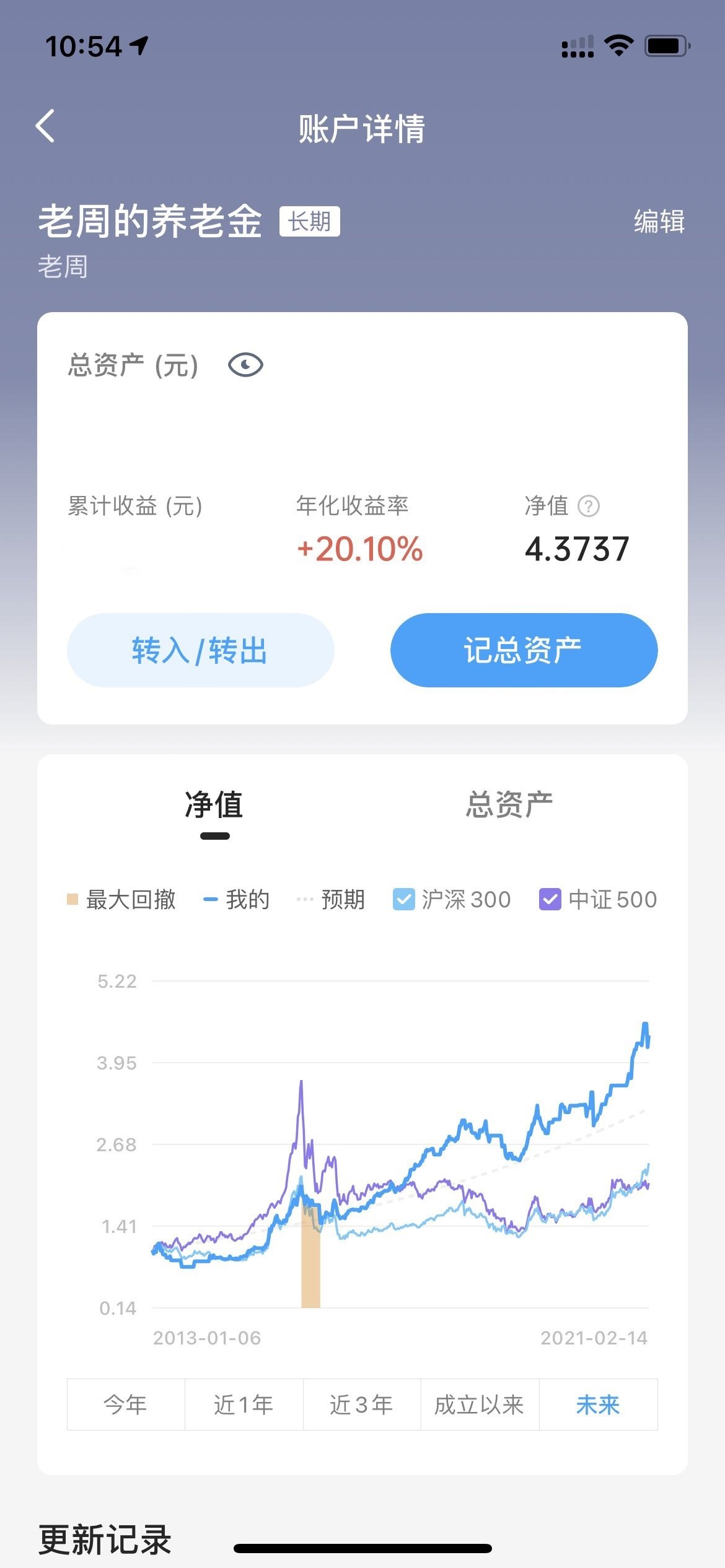725x1568 pixels.
Task: Open the 净值 help question mark
Action: [588, 506]
